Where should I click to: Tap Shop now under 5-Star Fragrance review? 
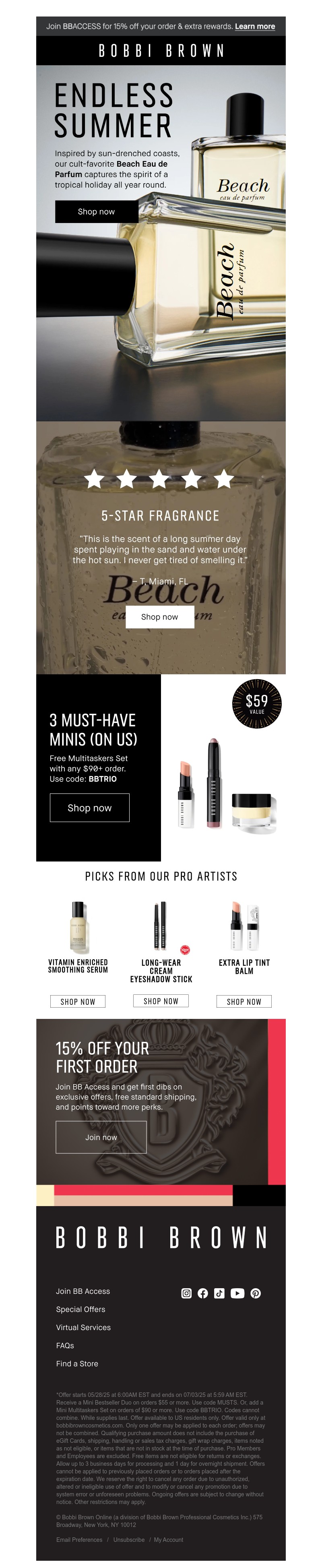pos(159,617)
